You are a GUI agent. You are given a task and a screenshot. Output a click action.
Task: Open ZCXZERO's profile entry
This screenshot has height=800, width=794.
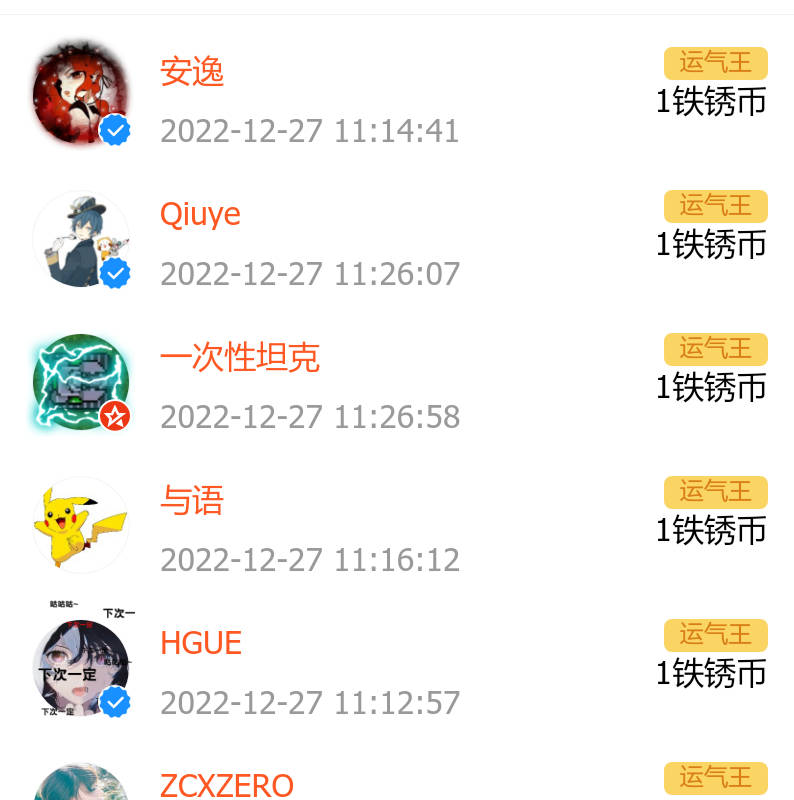[227, 784]
